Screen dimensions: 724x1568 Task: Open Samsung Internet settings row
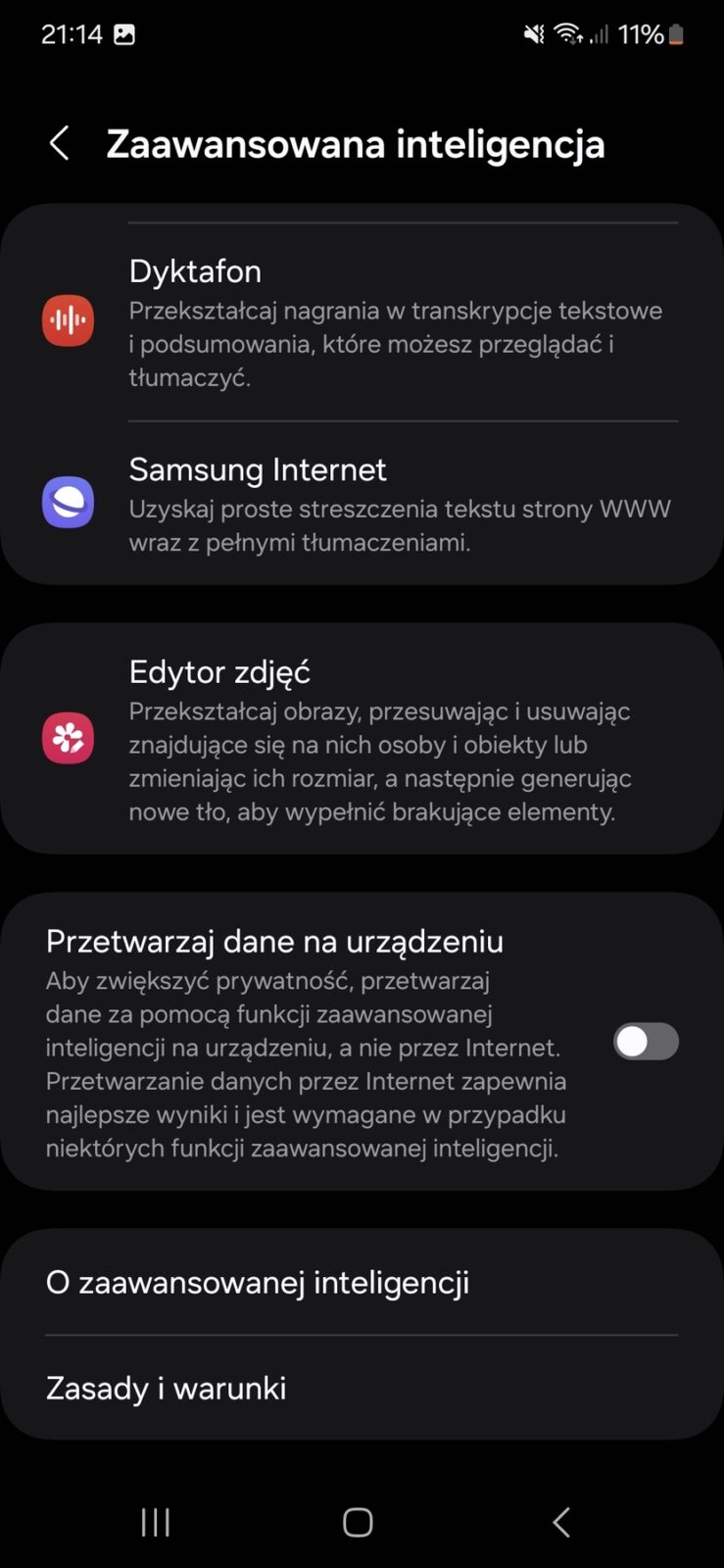(362, 503)
